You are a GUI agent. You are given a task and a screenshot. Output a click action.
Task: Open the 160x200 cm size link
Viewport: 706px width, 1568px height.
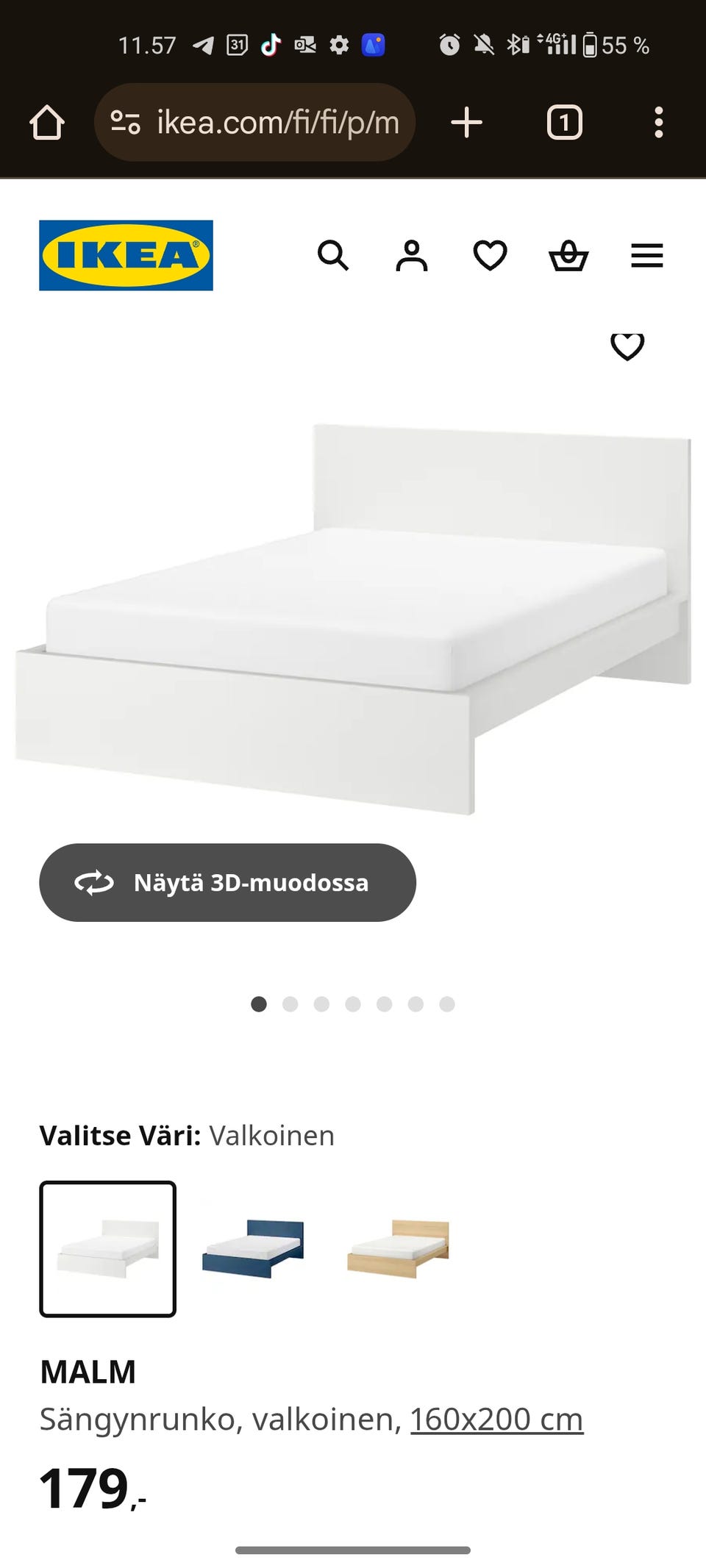point(496,1420)
